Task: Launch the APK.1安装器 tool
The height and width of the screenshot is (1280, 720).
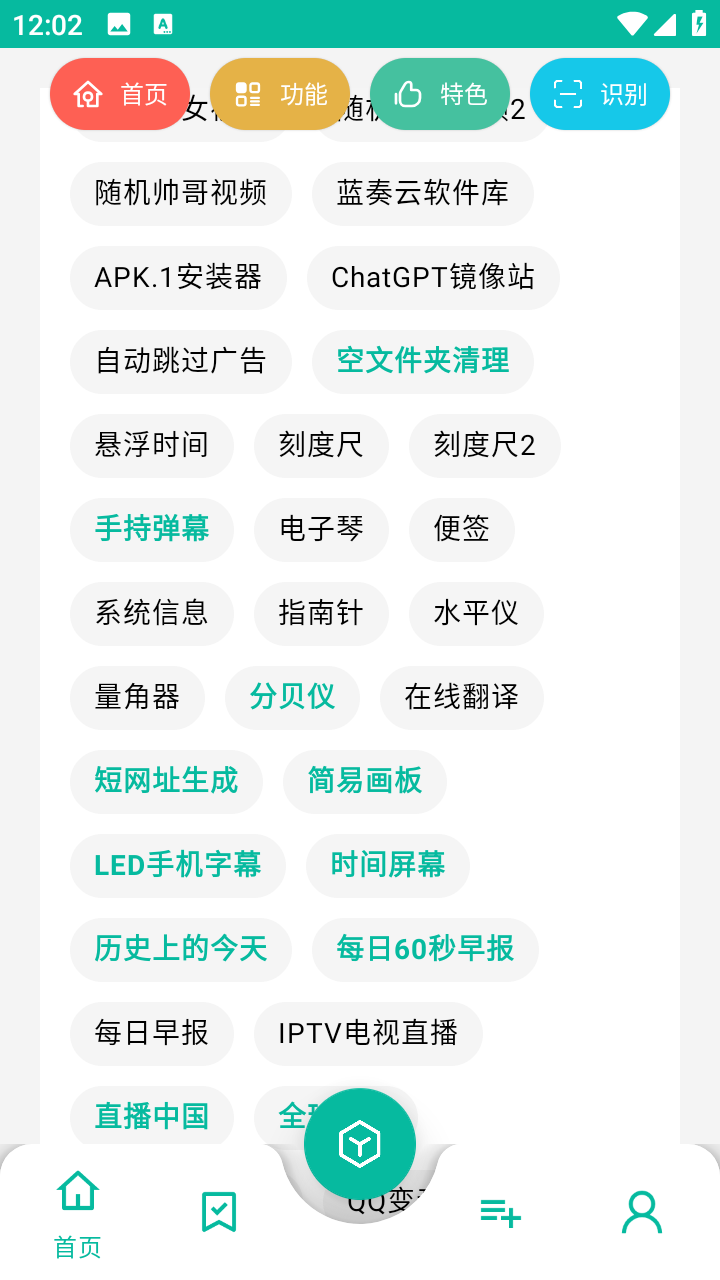Action: [178, 277]
